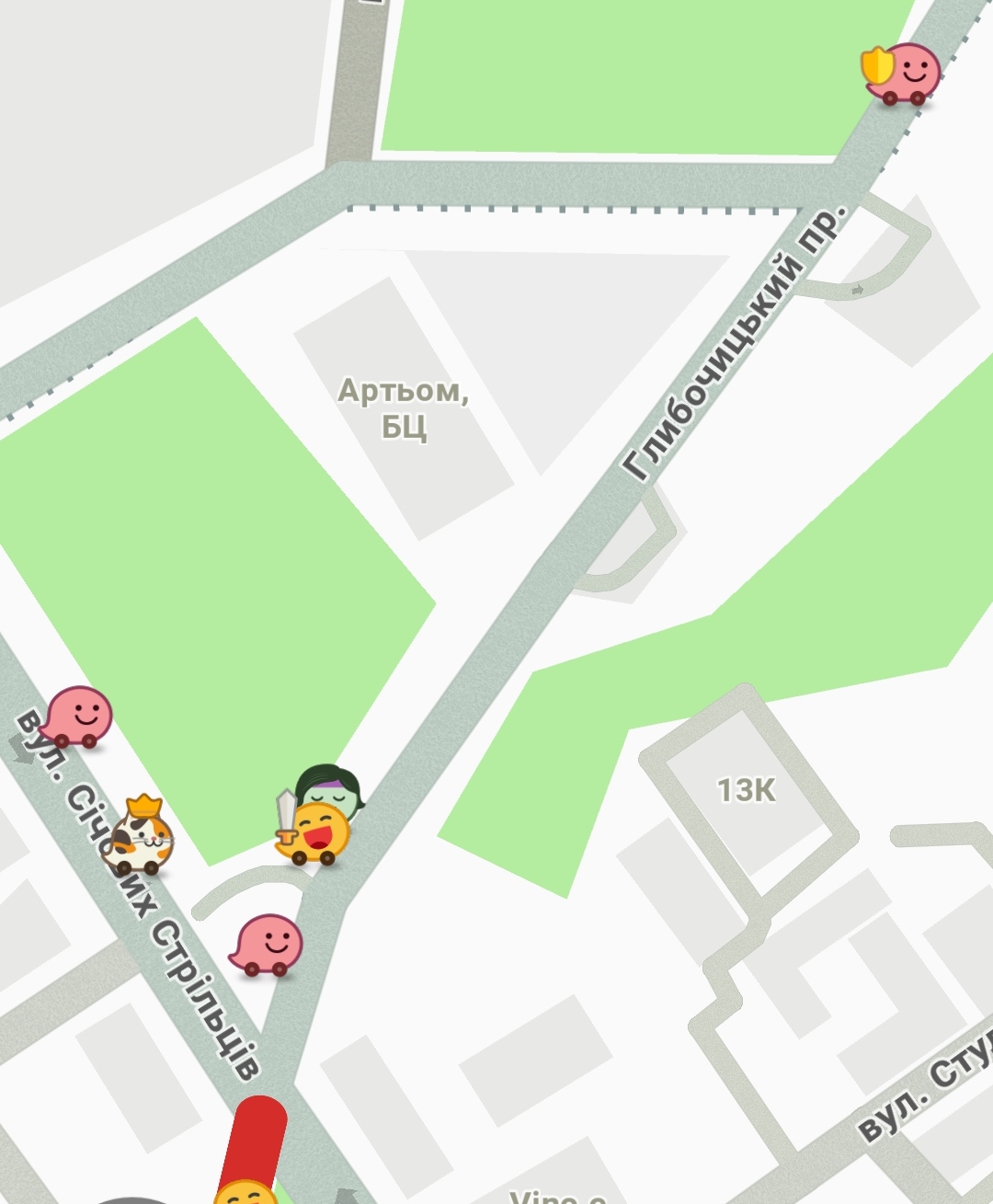This screenshot has width=993, height=1204.
Task: Tap the pink Wazer with the yellow shield
Action: click(904, 73)
